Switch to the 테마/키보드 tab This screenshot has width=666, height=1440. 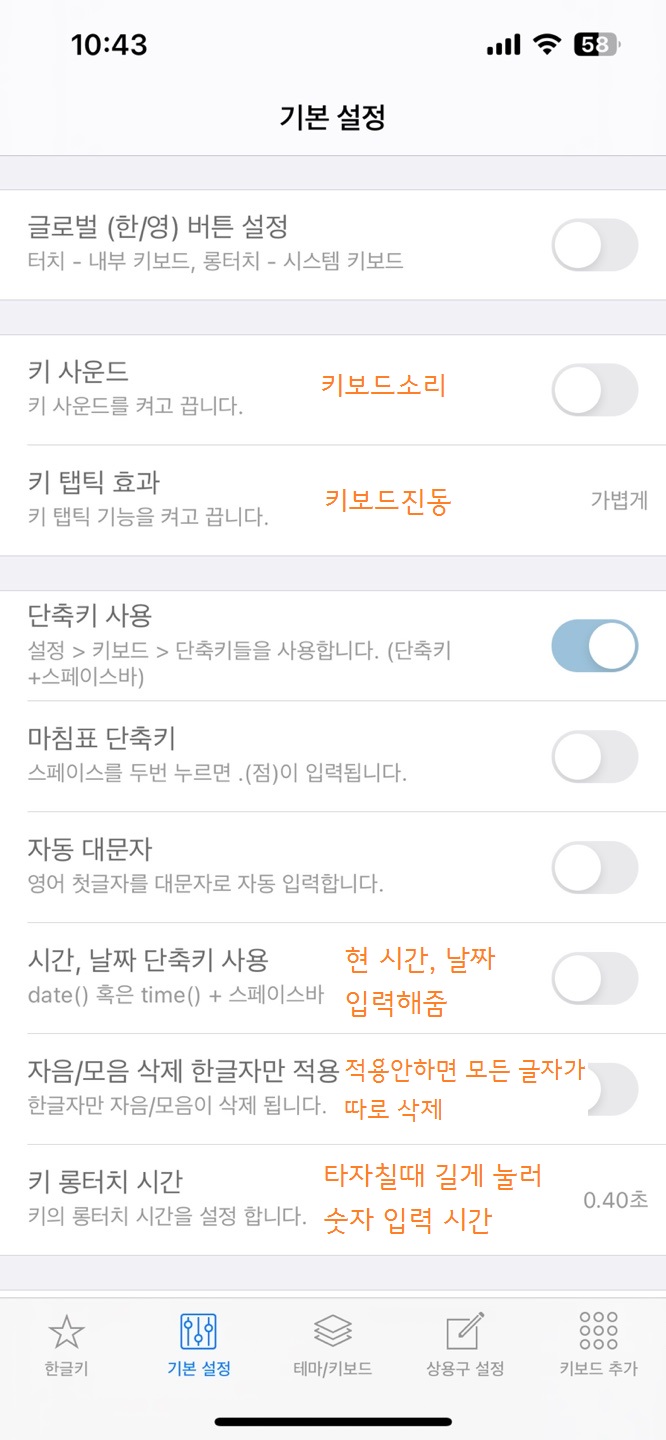pos(333,1345)
